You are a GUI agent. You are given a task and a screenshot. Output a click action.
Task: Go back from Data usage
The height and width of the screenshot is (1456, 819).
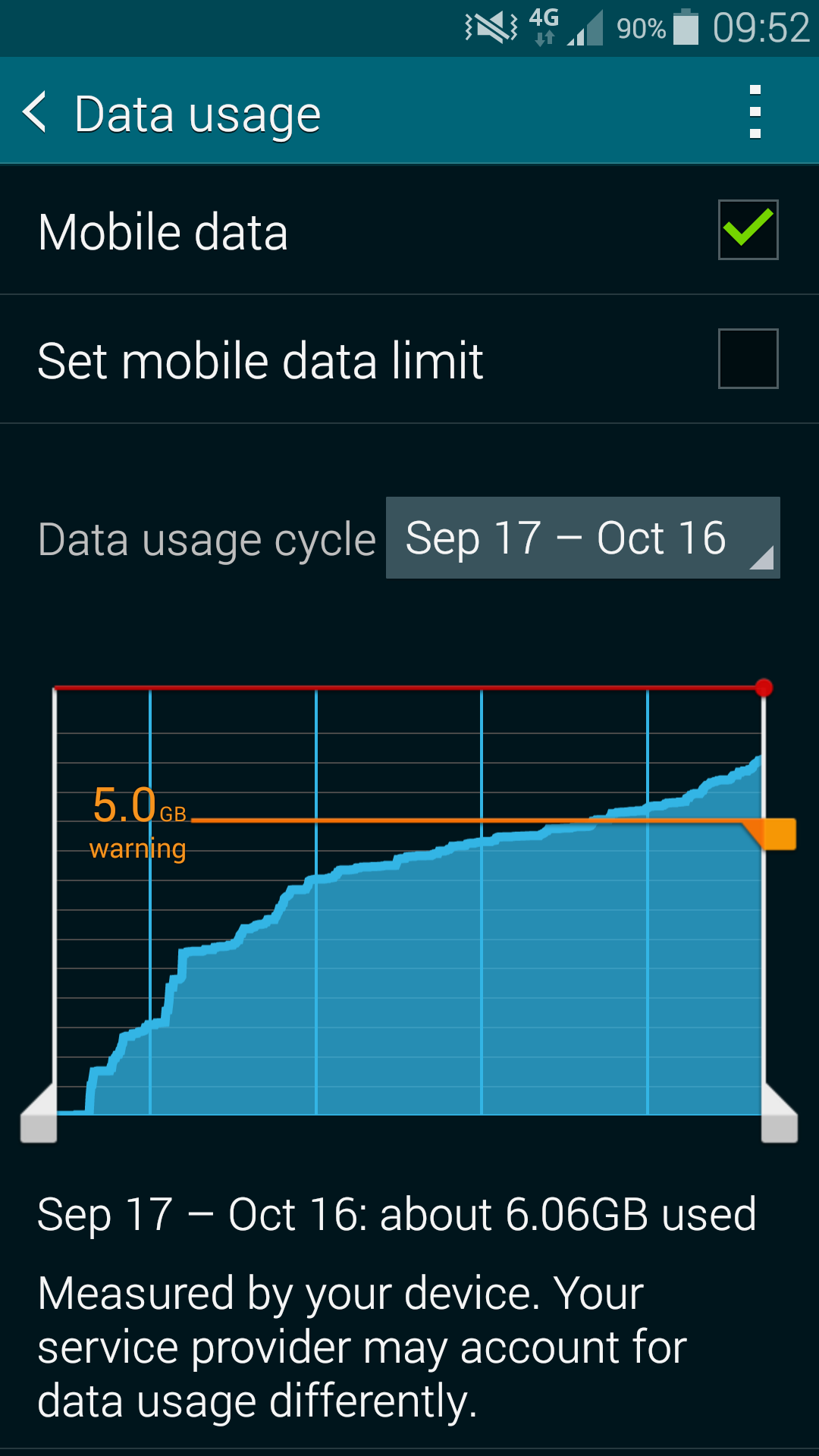click(x=35, y=112)
